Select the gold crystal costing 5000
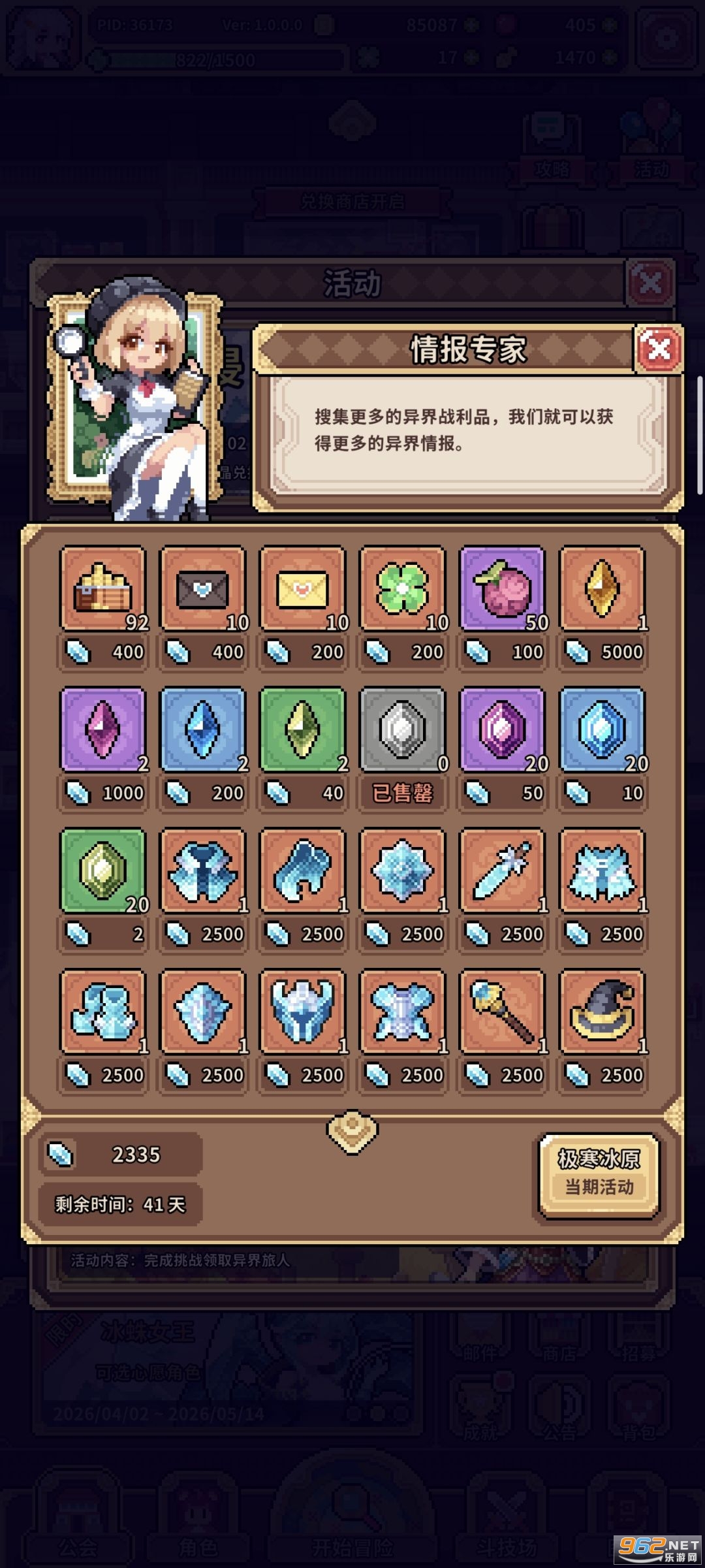This screenshot has height=1568, width=705. tap(602, 588)
